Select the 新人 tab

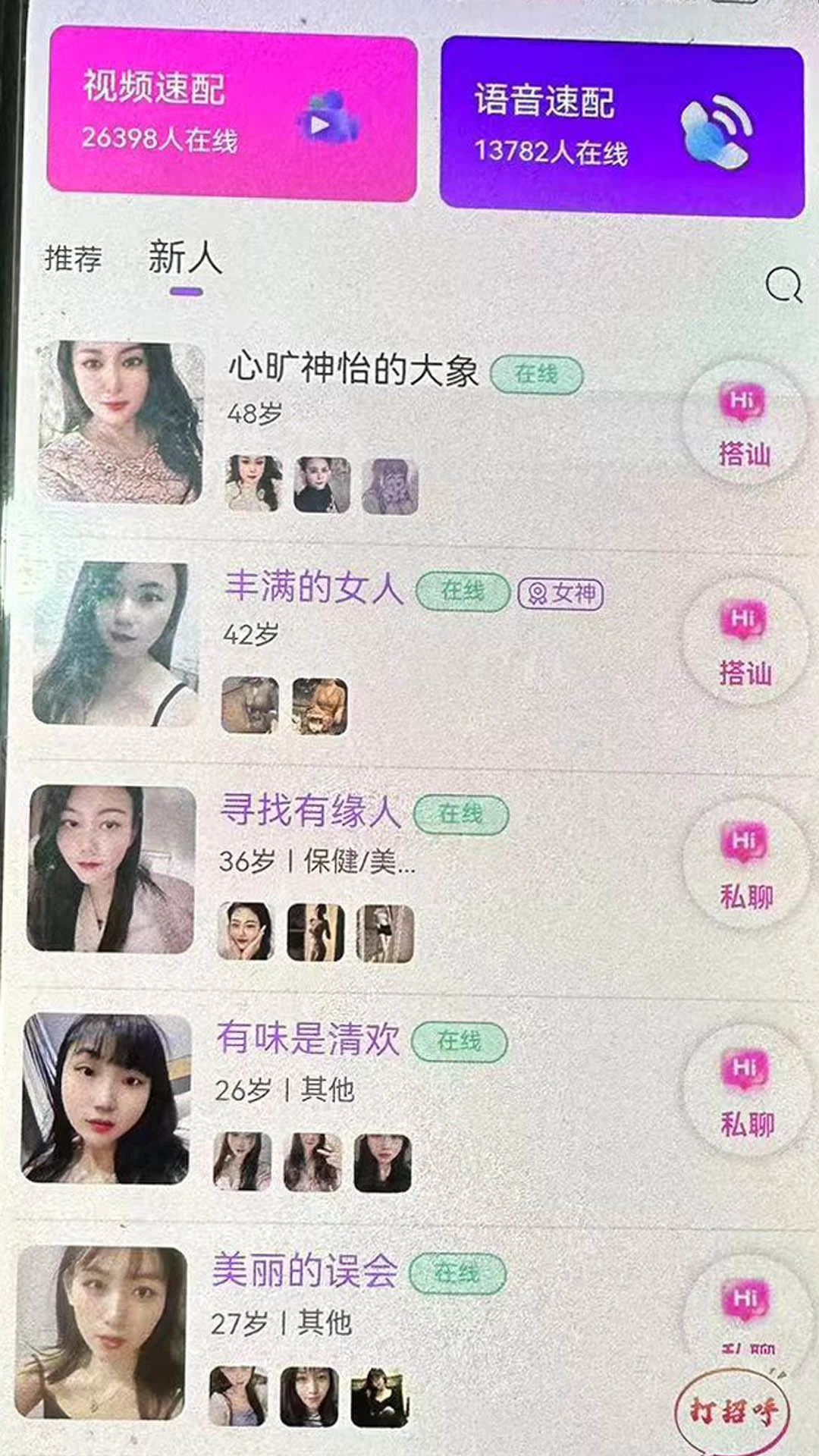coord(185,259)
